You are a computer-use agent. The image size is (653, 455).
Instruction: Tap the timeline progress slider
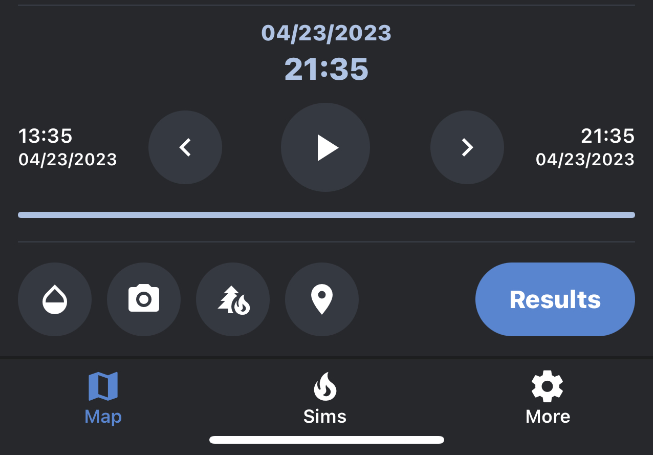point(326,214)
